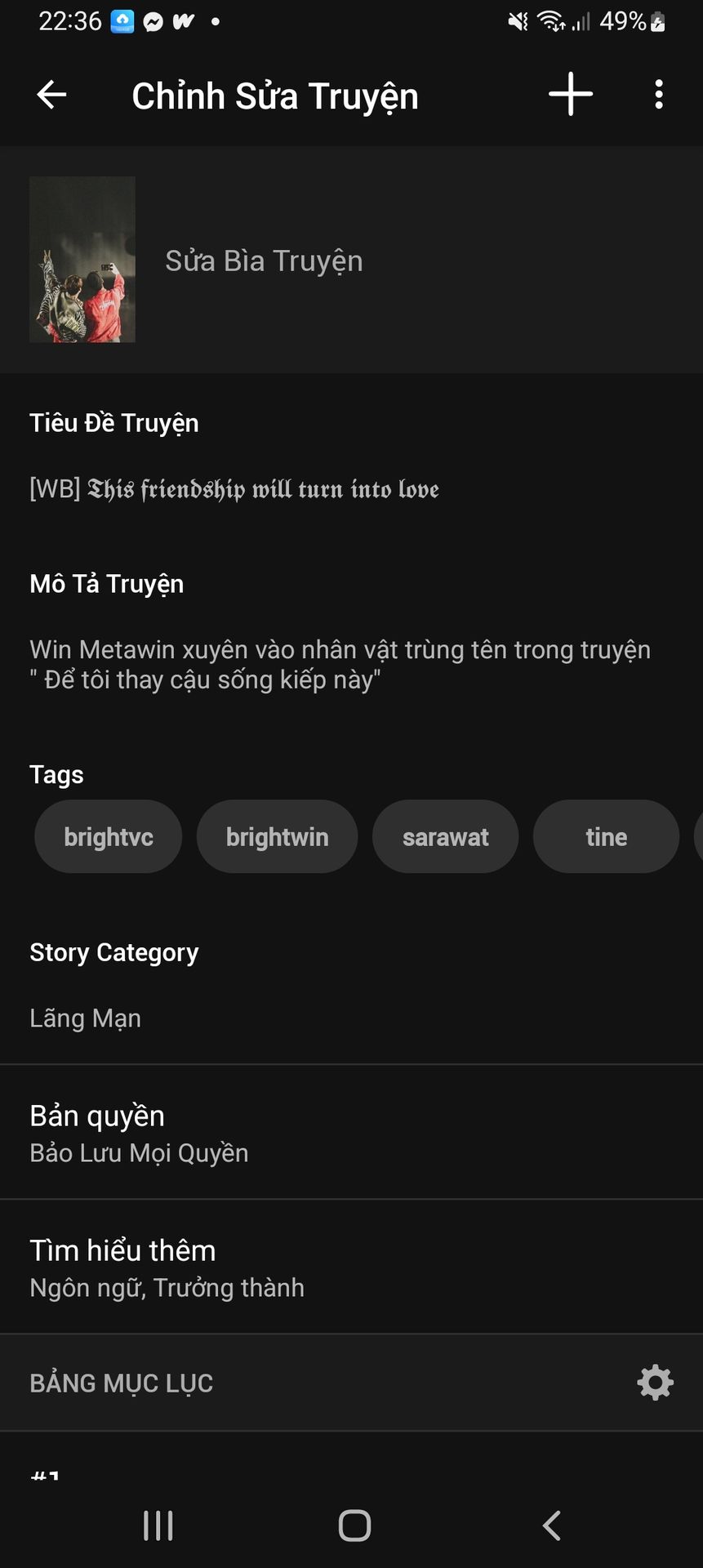Viewport: 703px width, 1568px height.
Task: Select the tine tag chip
Action: (x=606, y=837)
